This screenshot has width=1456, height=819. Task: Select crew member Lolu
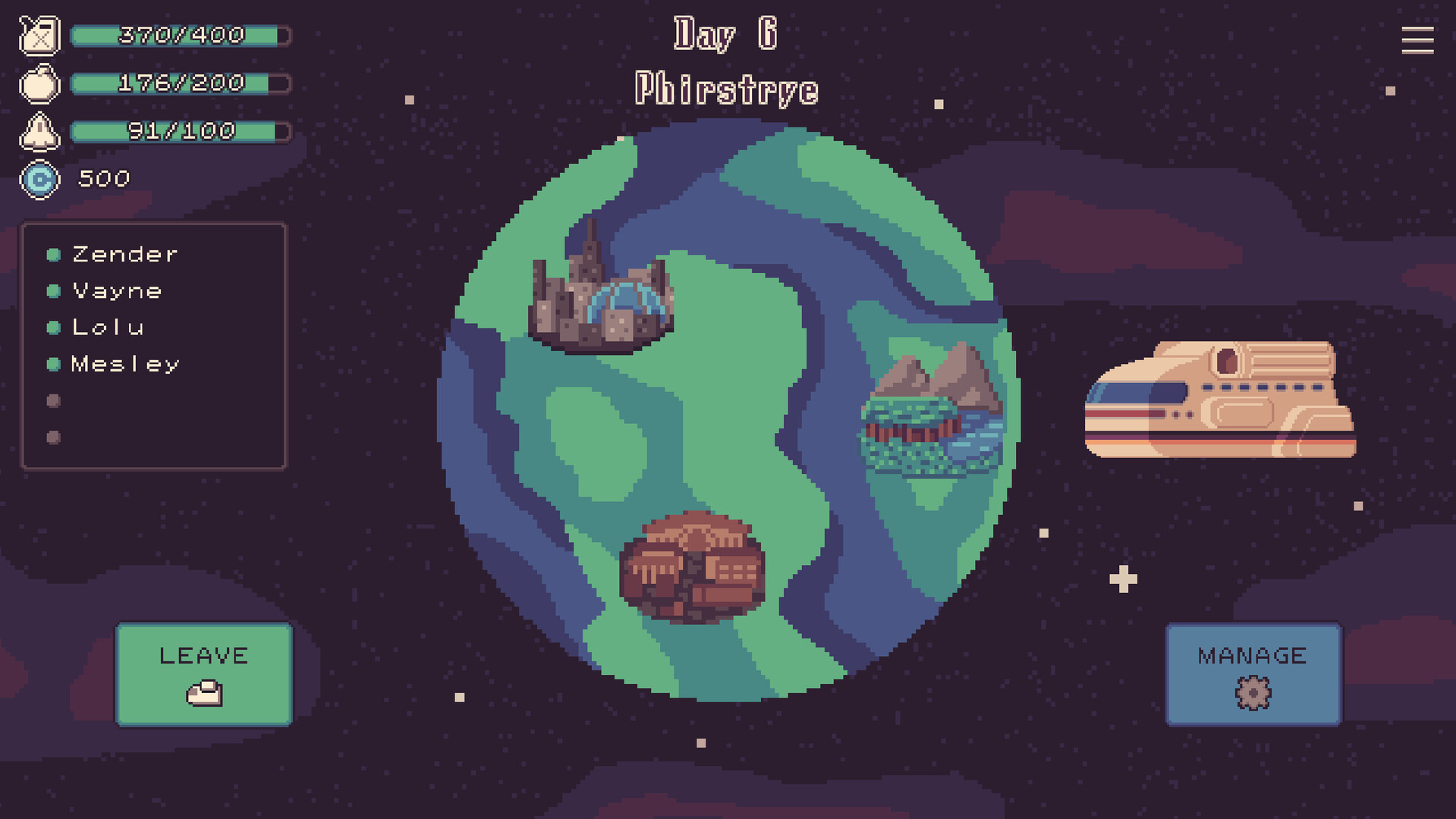click(x=108, y=328)
